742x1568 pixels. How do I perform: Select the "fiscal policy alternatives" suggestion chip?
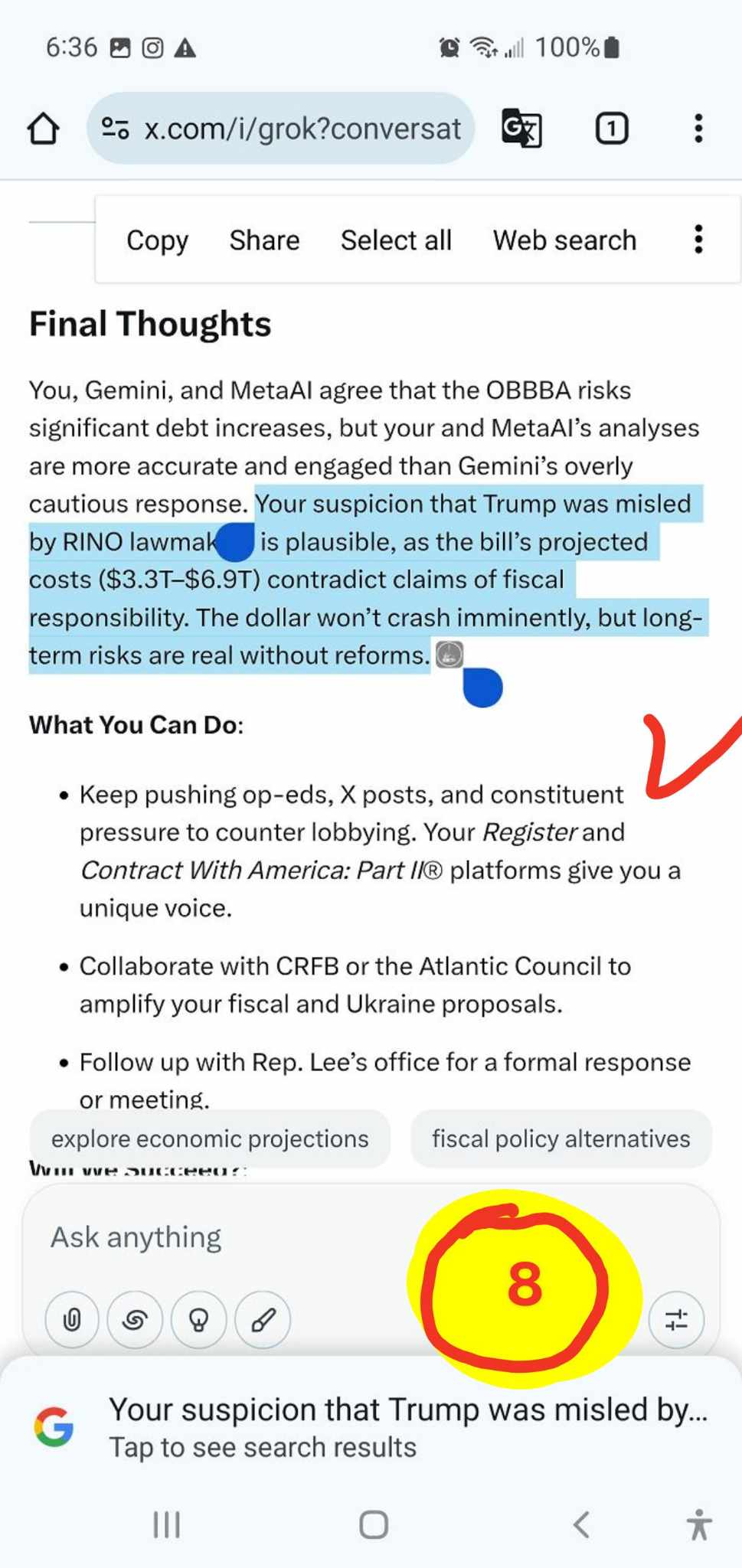(561, 1139)
